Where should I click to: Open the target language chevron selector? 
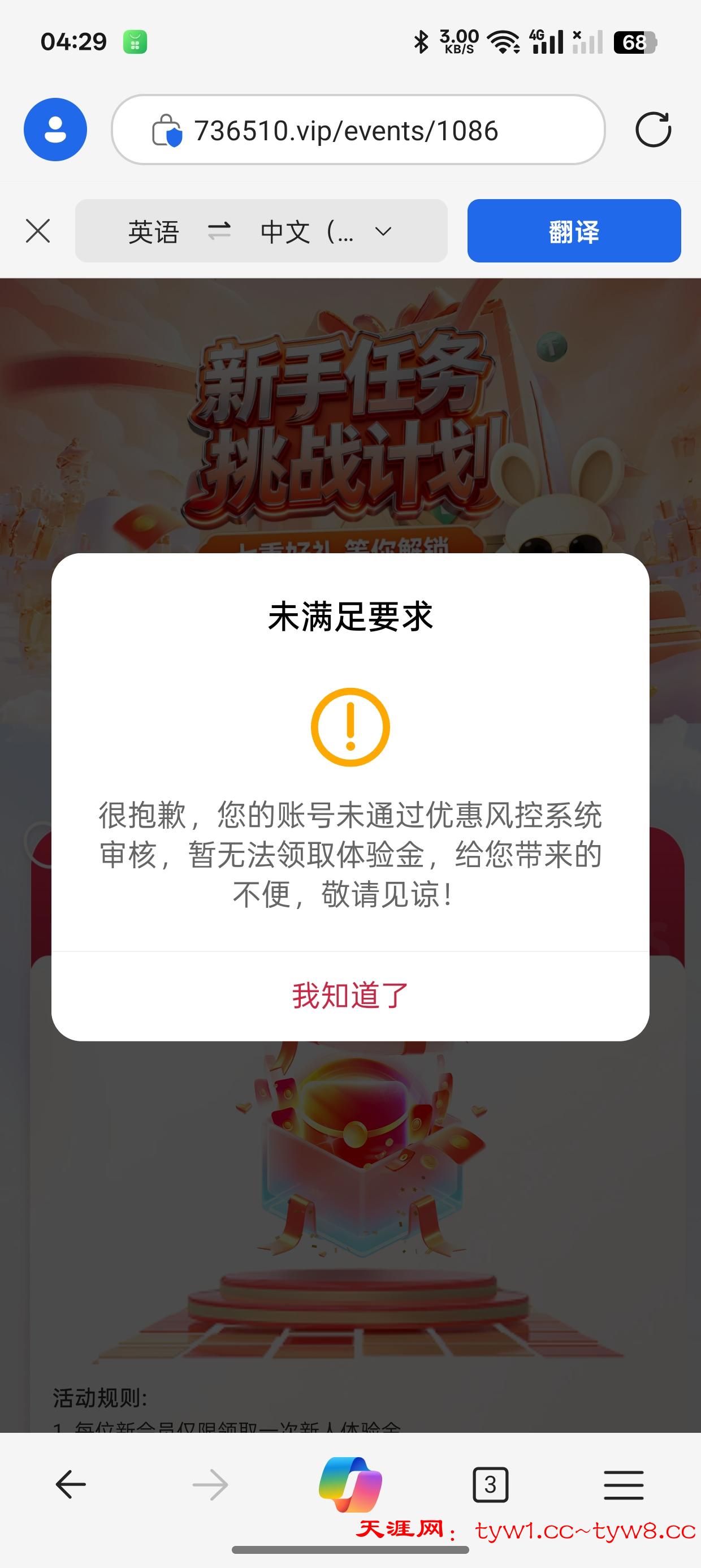tap(382, 232)
